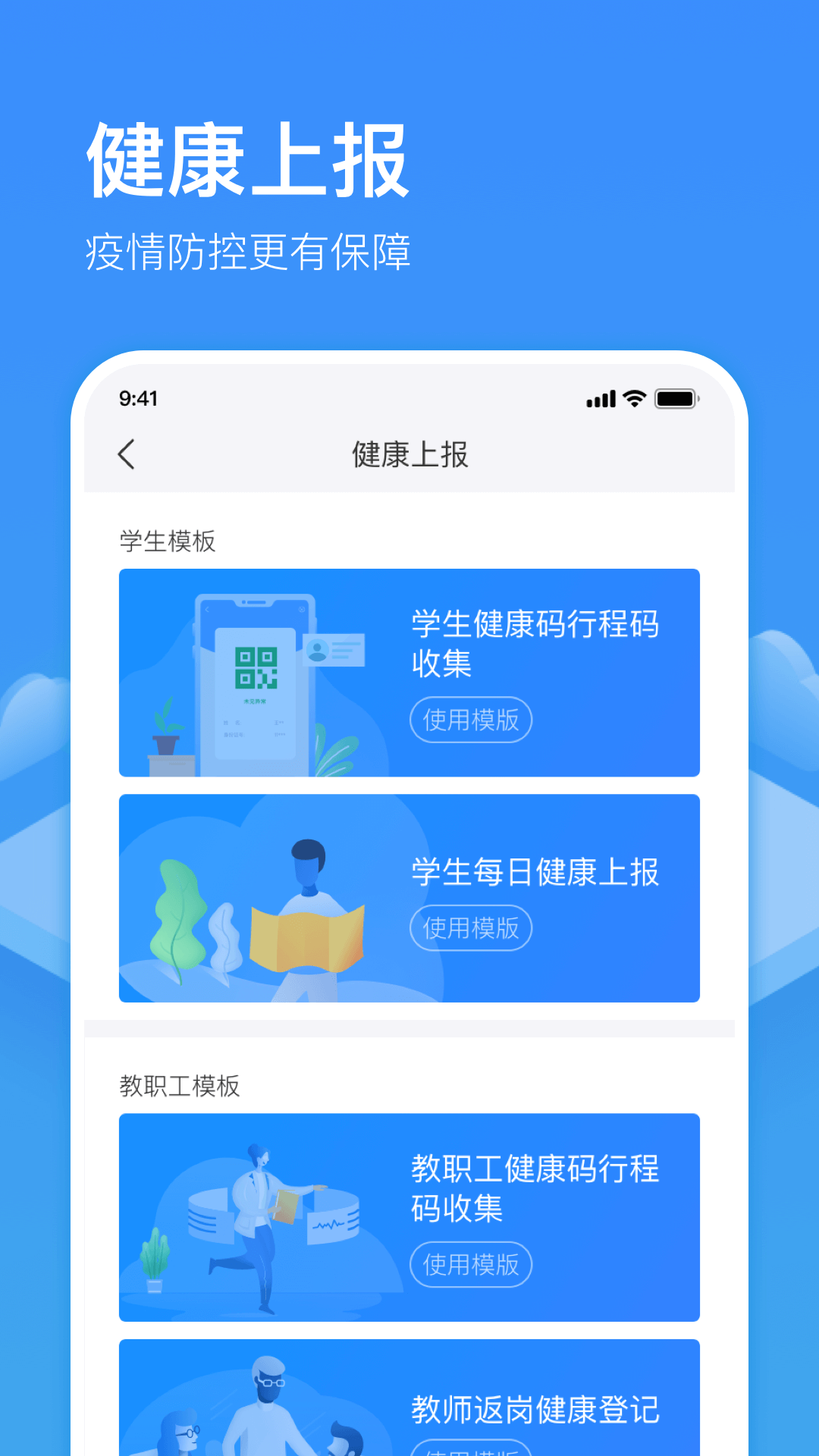Tap the clock showing 9:41

[136, 398]
